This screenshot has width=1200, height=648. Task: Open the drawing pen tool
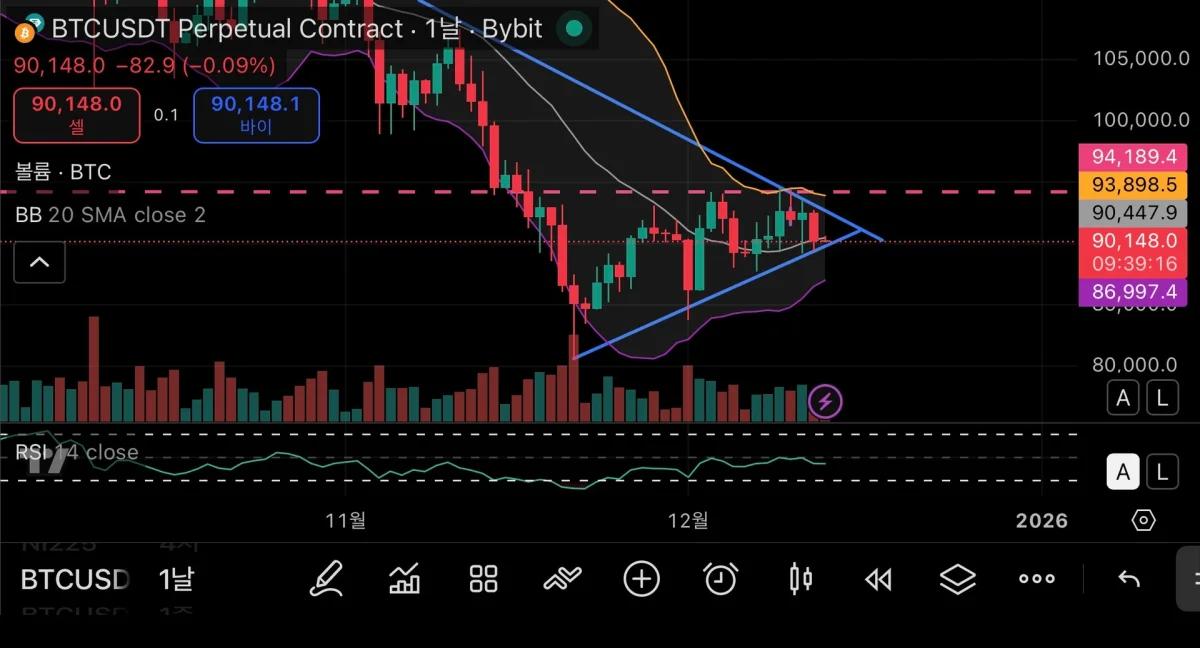coord(326,579)
